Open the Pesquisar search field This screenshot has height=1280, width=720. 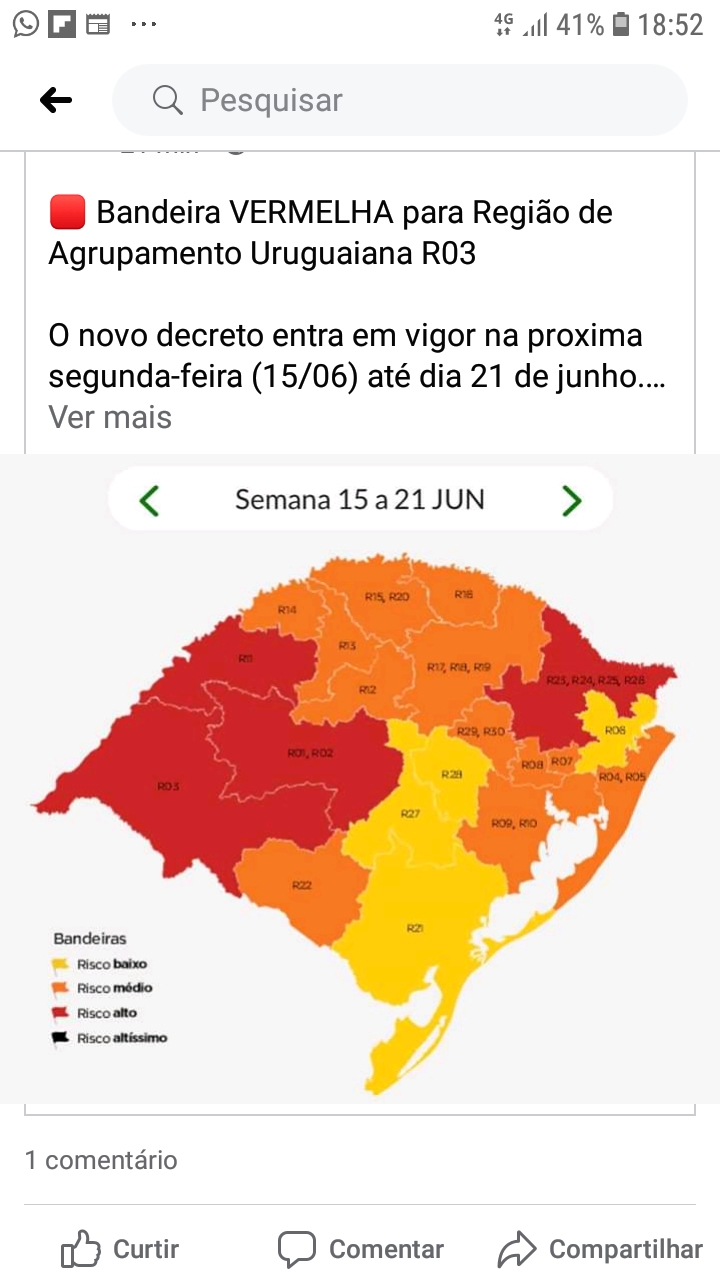(x=400, y=100)
